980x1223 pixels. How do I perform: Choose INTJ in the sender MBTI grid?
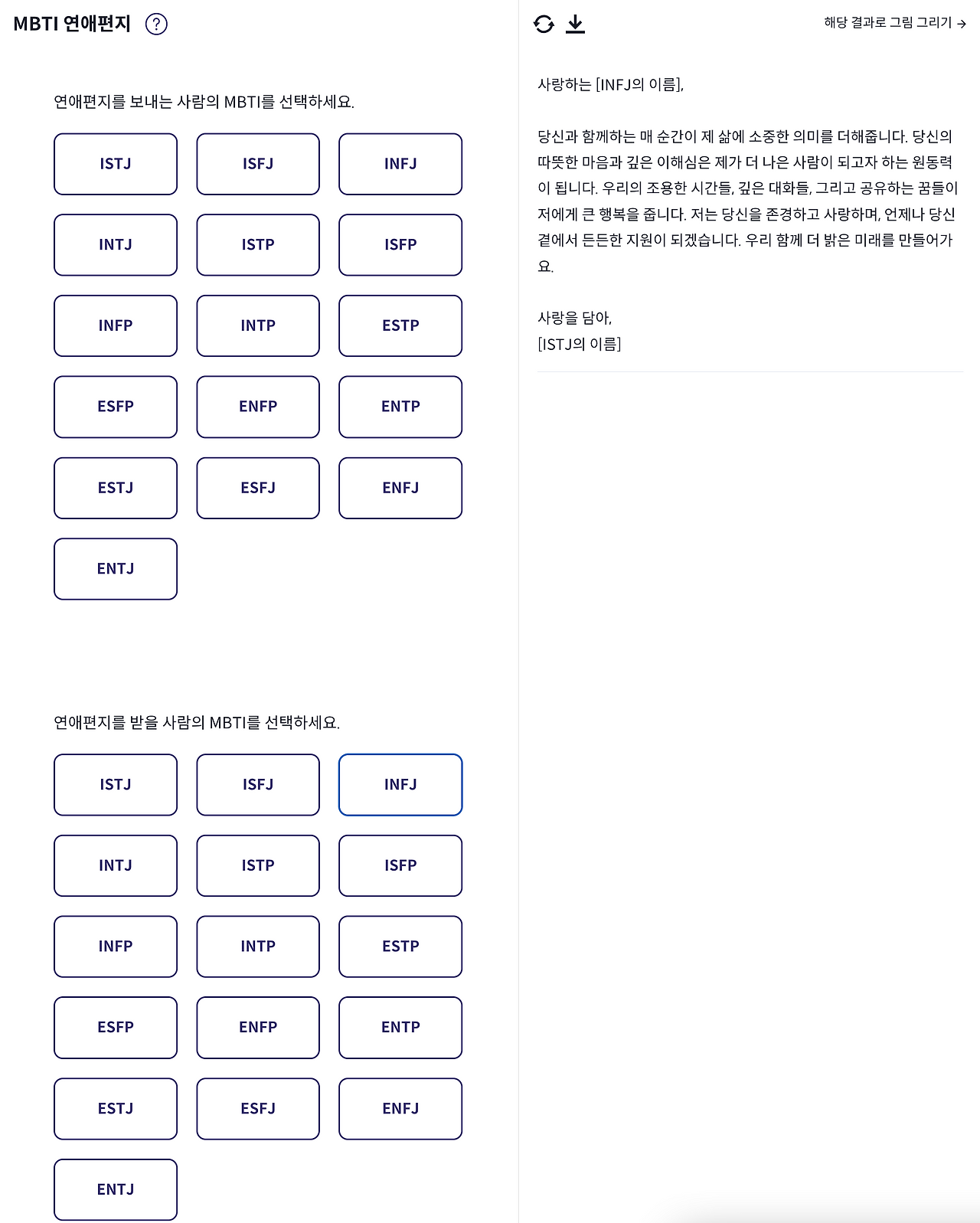pyautogui.click(x=115, y=244)
